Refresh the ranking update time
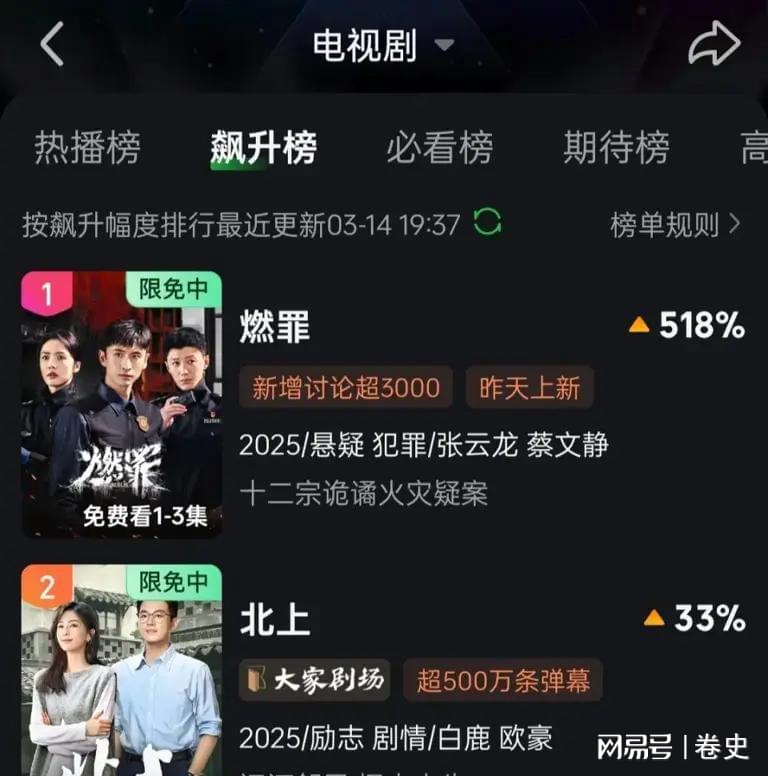Viewport: 768px width, 776px height. tap(487, 222)
